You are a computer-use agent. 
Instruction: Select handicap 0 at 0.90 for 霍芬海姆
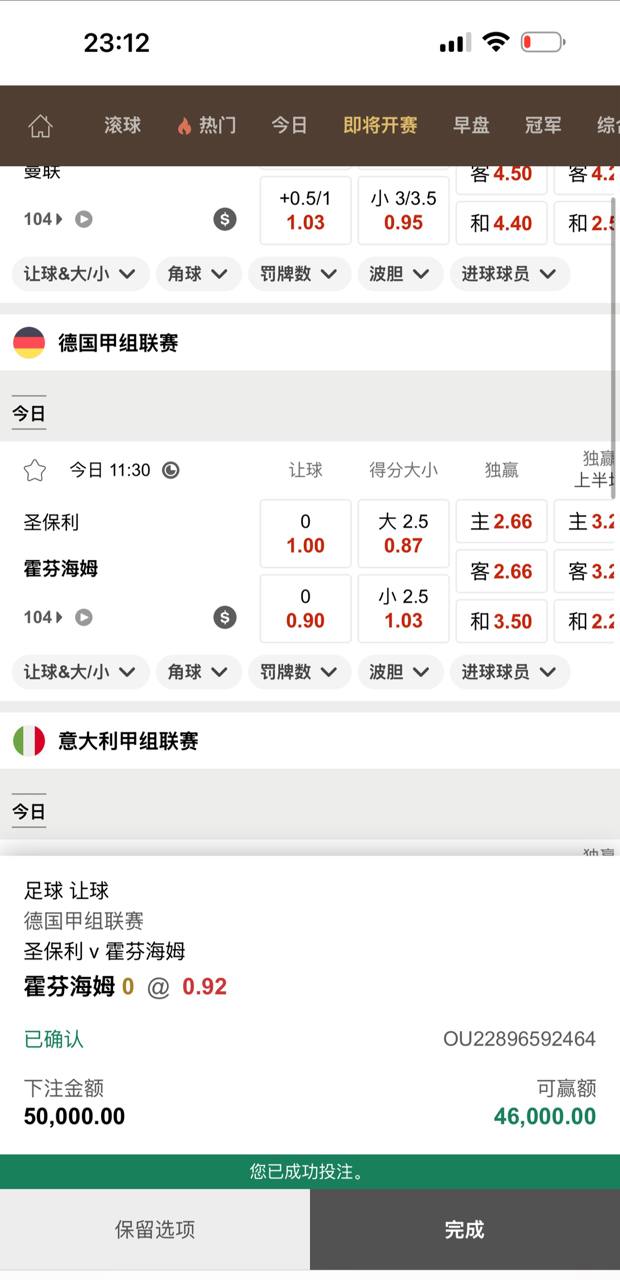[305, 608]
